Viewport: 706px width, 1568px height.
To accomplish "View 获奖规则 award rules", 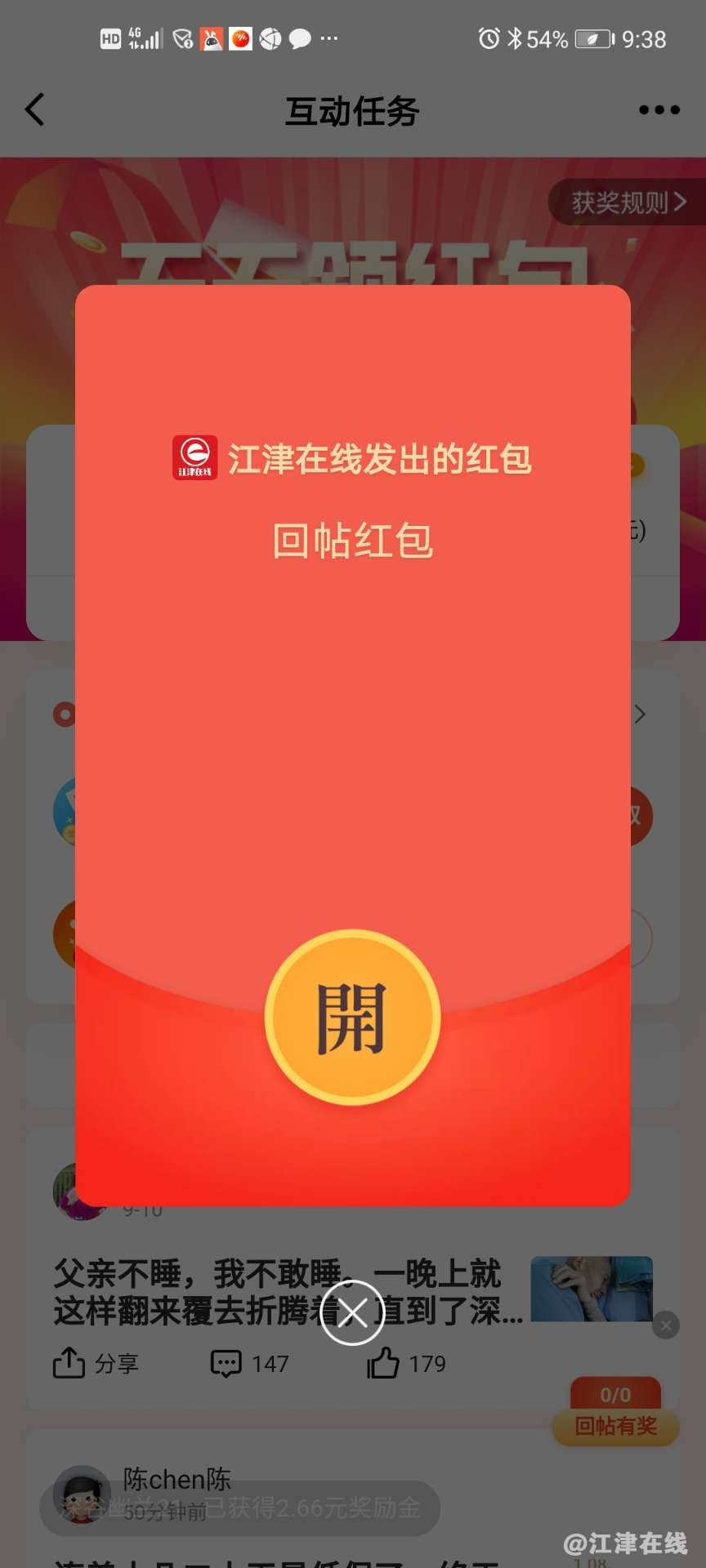I will click(x=628, y=202).
